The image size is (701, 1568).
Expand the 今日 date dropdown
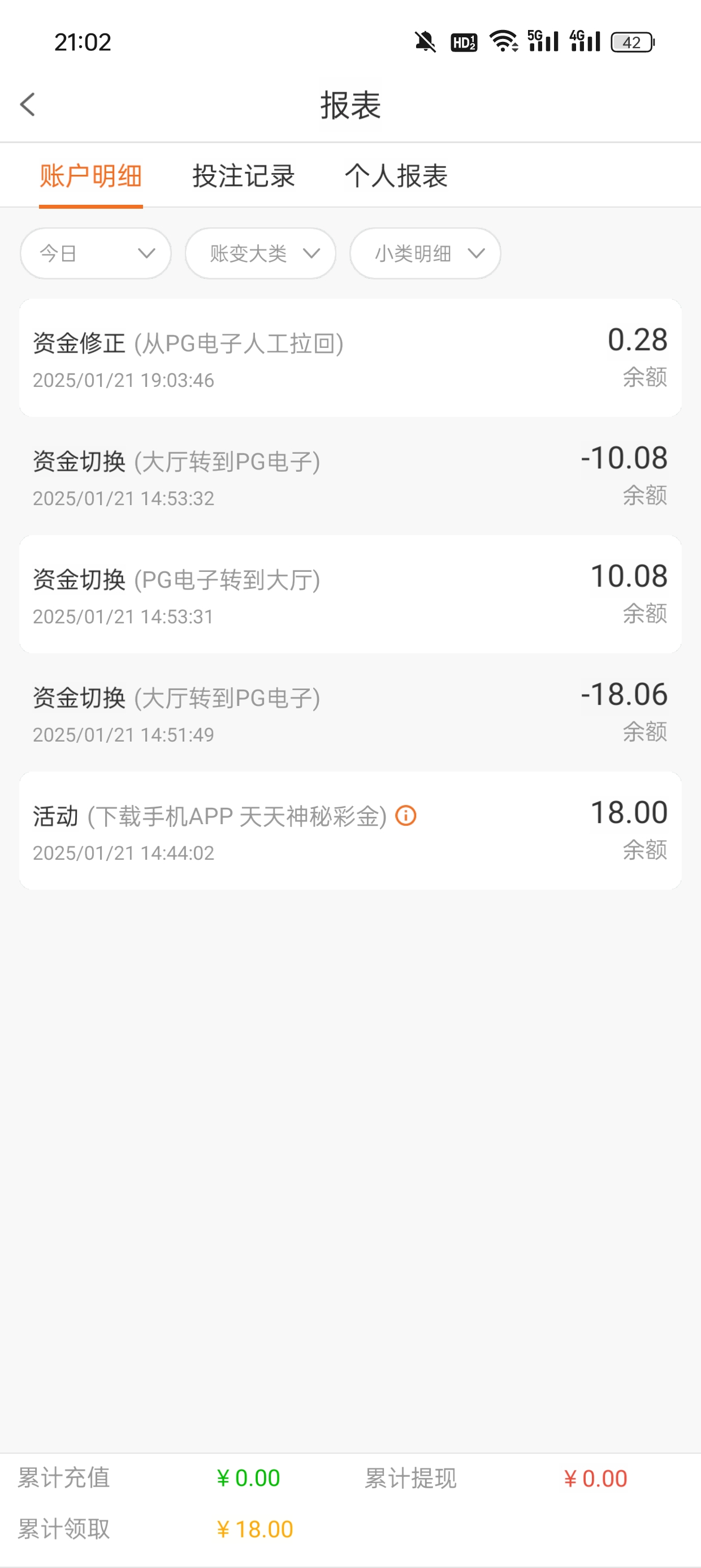[x=96, y=253]
